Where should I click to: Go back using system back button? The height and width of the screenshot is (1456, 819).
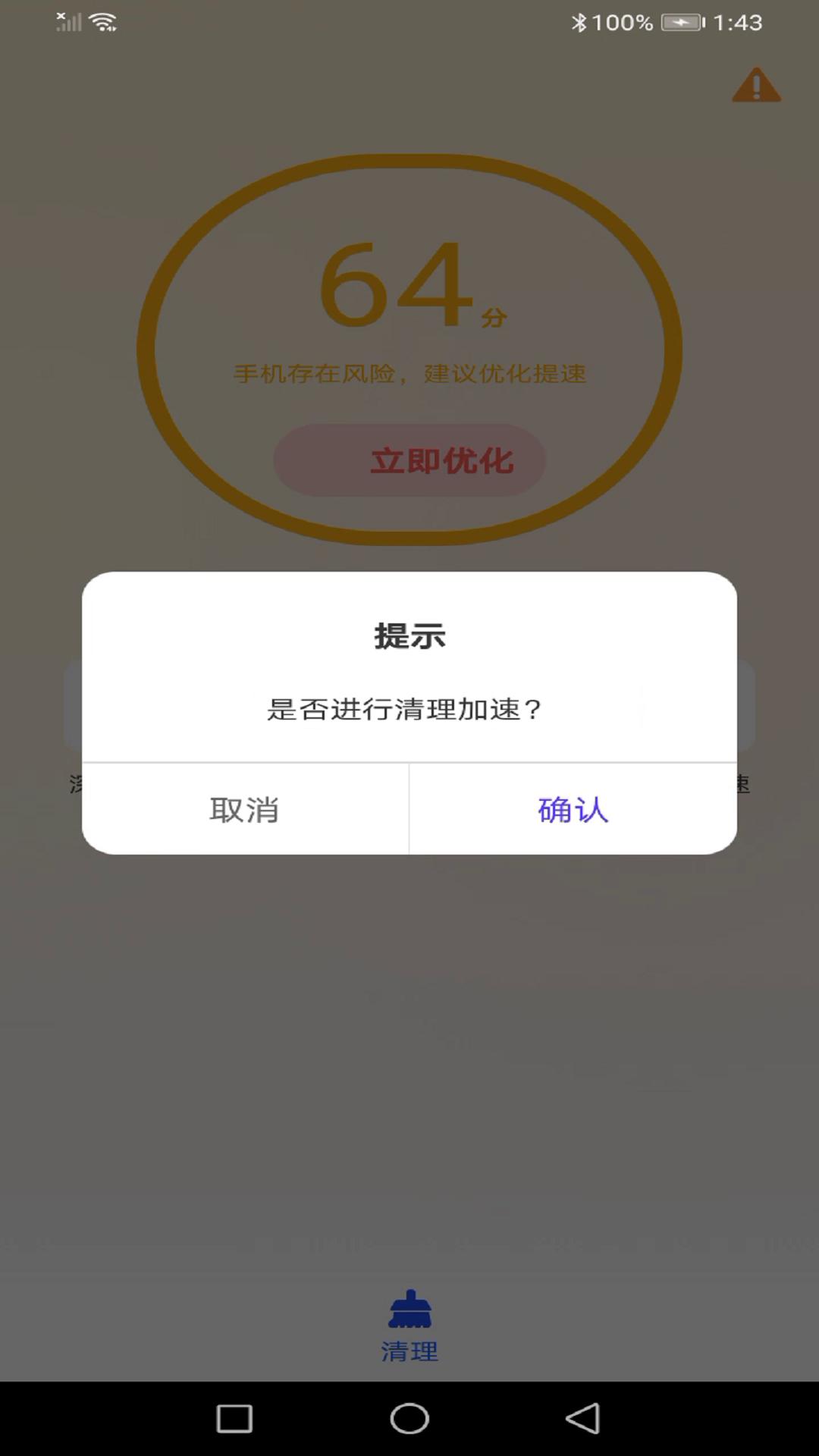(582, 1418)
